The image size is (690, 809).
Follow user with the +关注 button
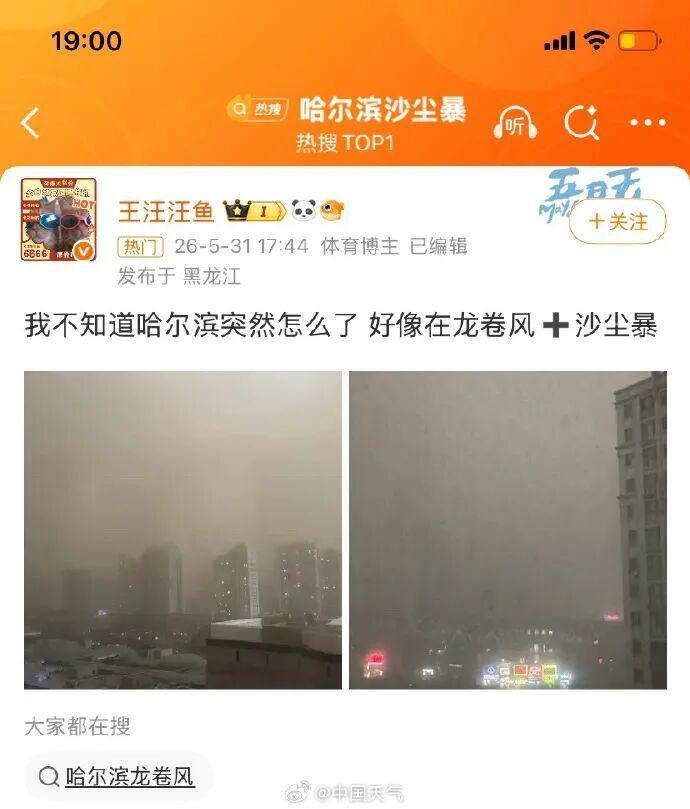[x=617, y=221]
